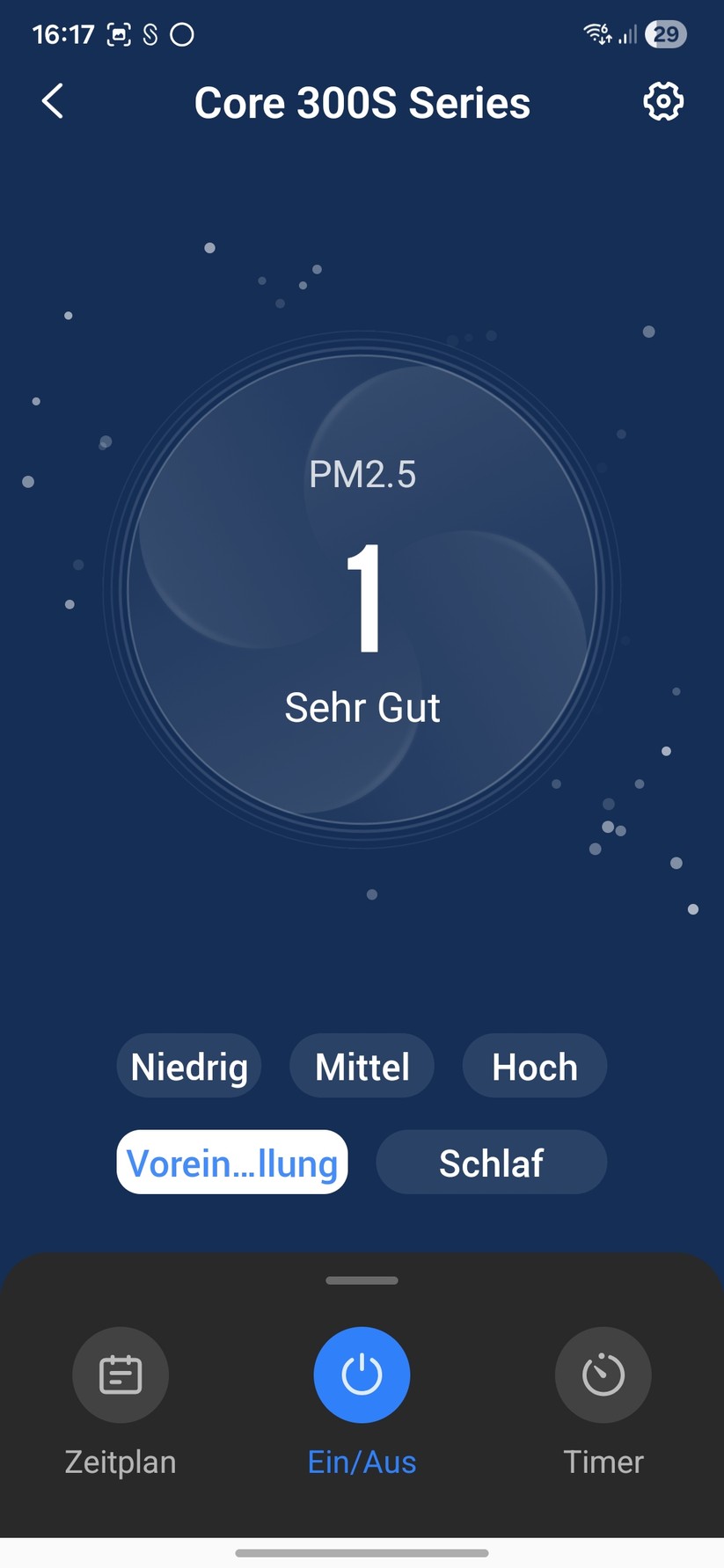Tap the PM2.5 value of 1
This screenshot has height=1568, width=724.
point(362,598)
